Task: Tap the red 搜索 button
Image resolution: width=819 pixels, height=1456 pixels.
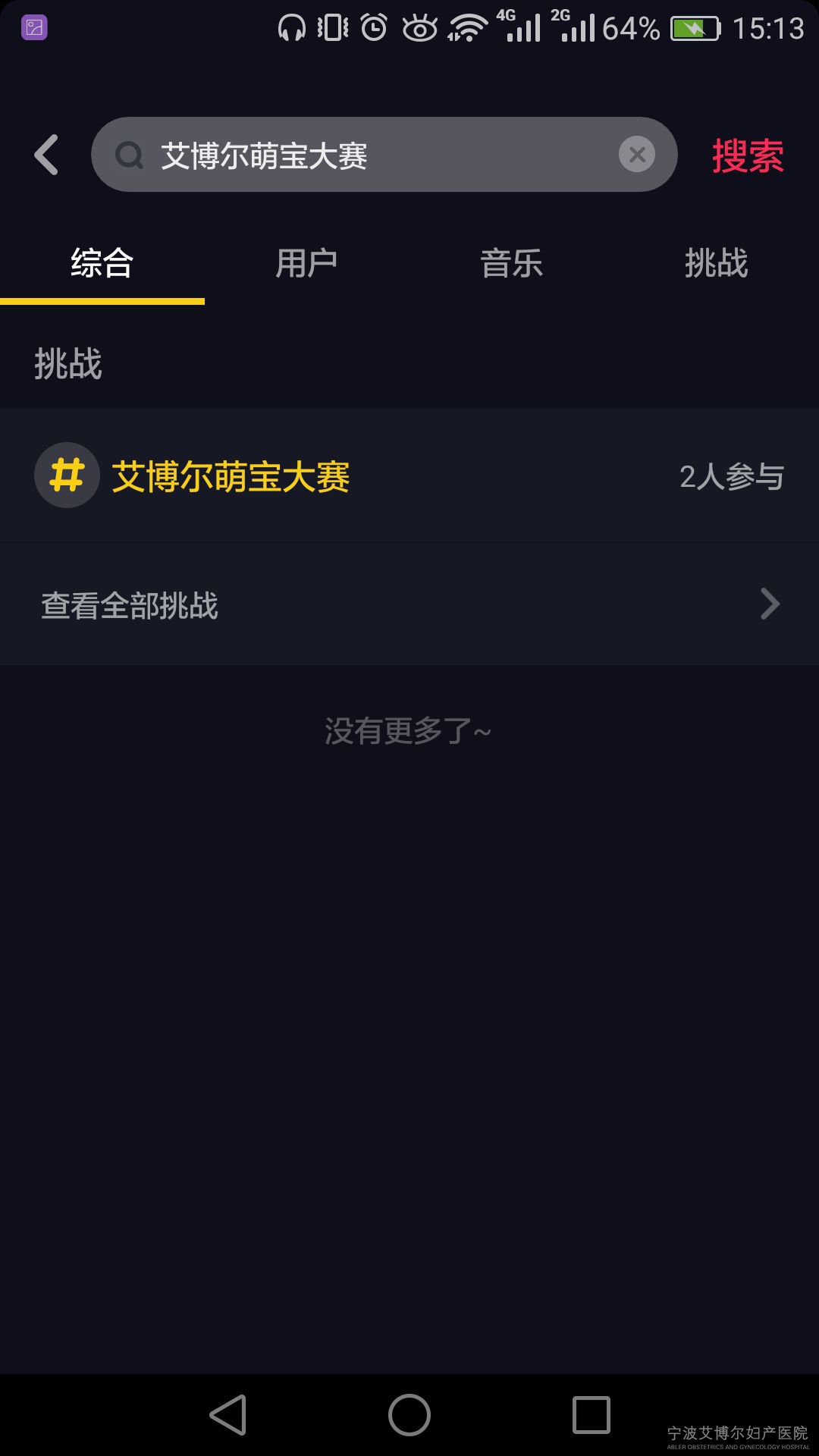Action: coord(747,156)
